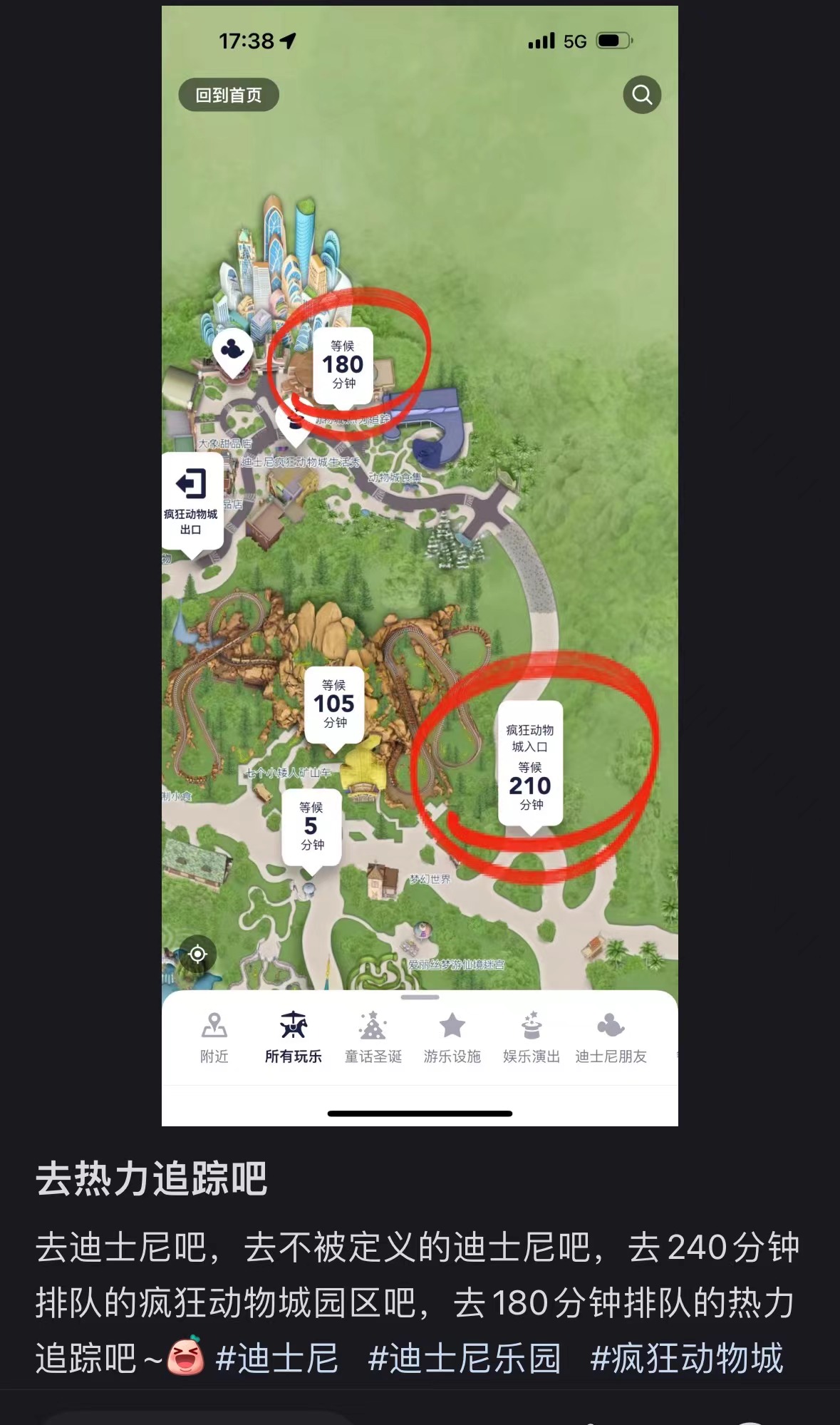840x1425 pixels.
Task: Open the #迪士尼 hashtag
Action: tap(277, 1358)
